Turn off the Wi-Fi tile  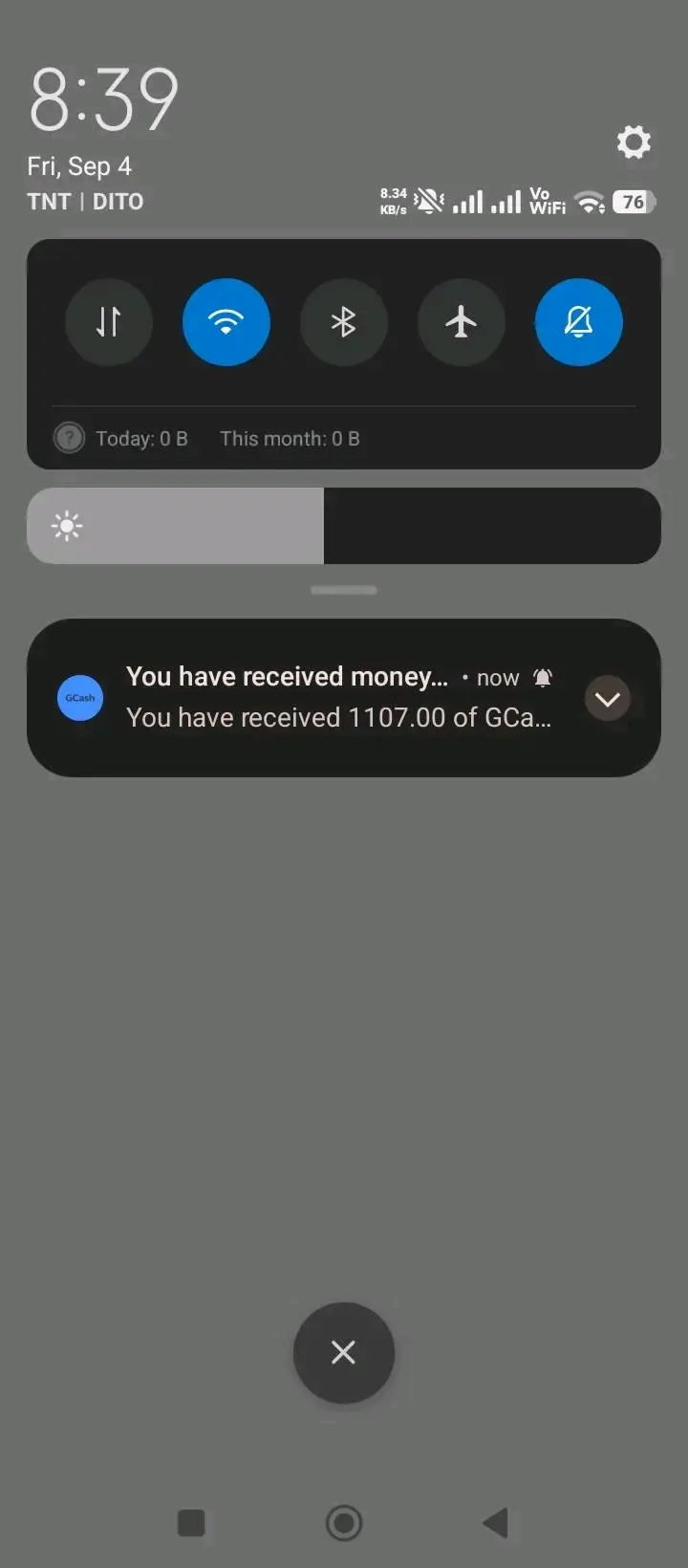click(226, 322)
